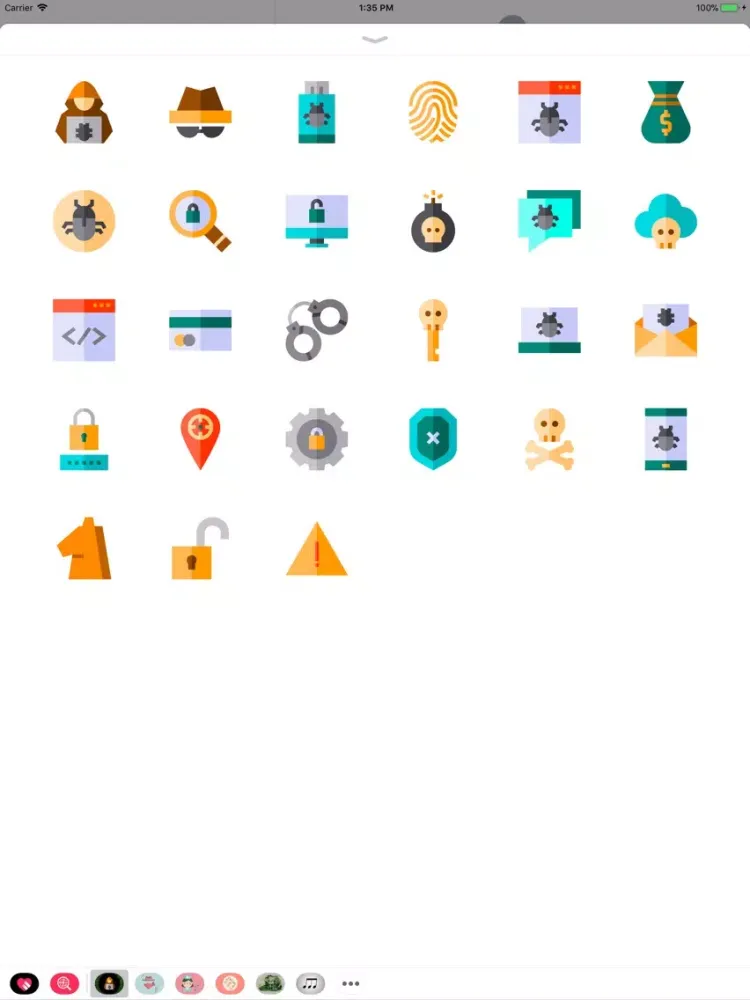Image resolution: width=750 pixels, height=1000 pixels.
Task: Pick the code window sticker
Action: coord(84,330)
